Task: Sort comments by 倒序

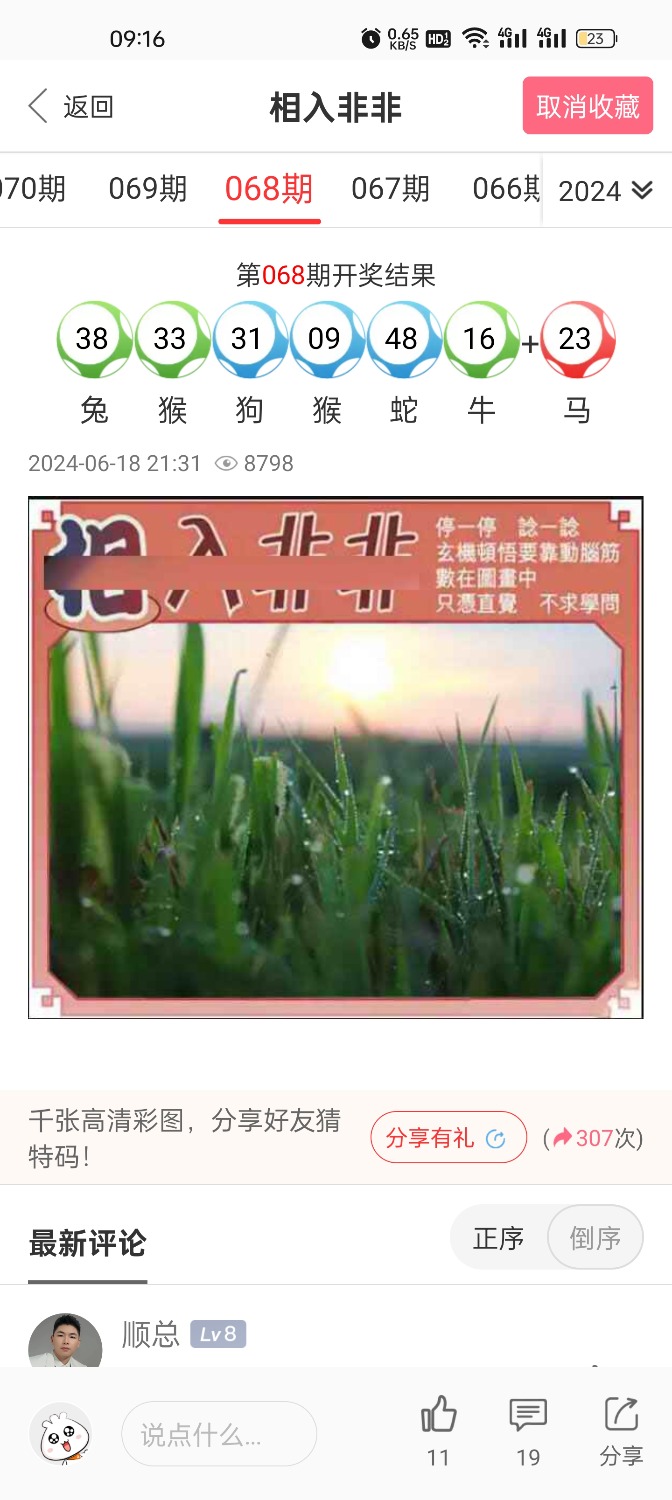Action: coord(595,1238)
